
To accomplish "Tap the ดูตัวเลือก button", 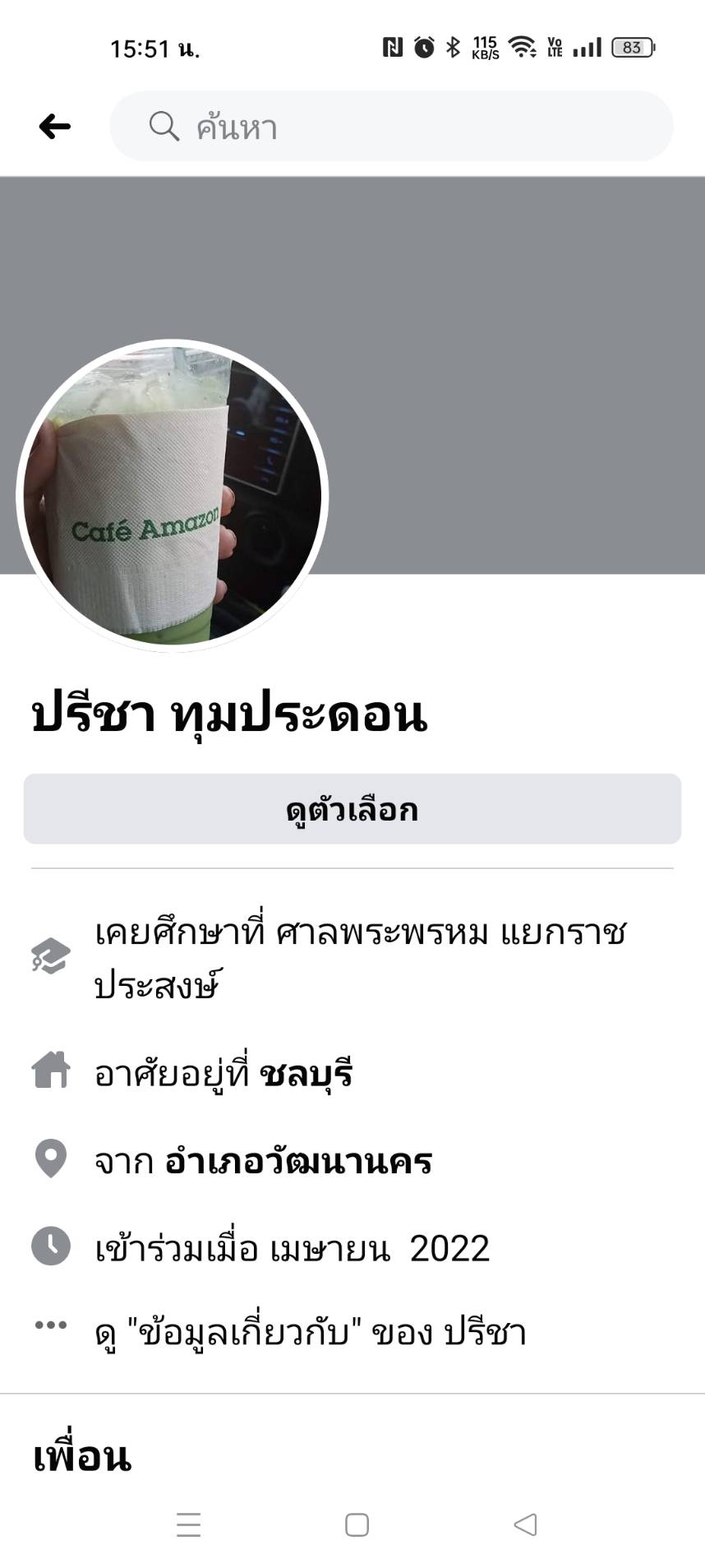I will point(352,809).
